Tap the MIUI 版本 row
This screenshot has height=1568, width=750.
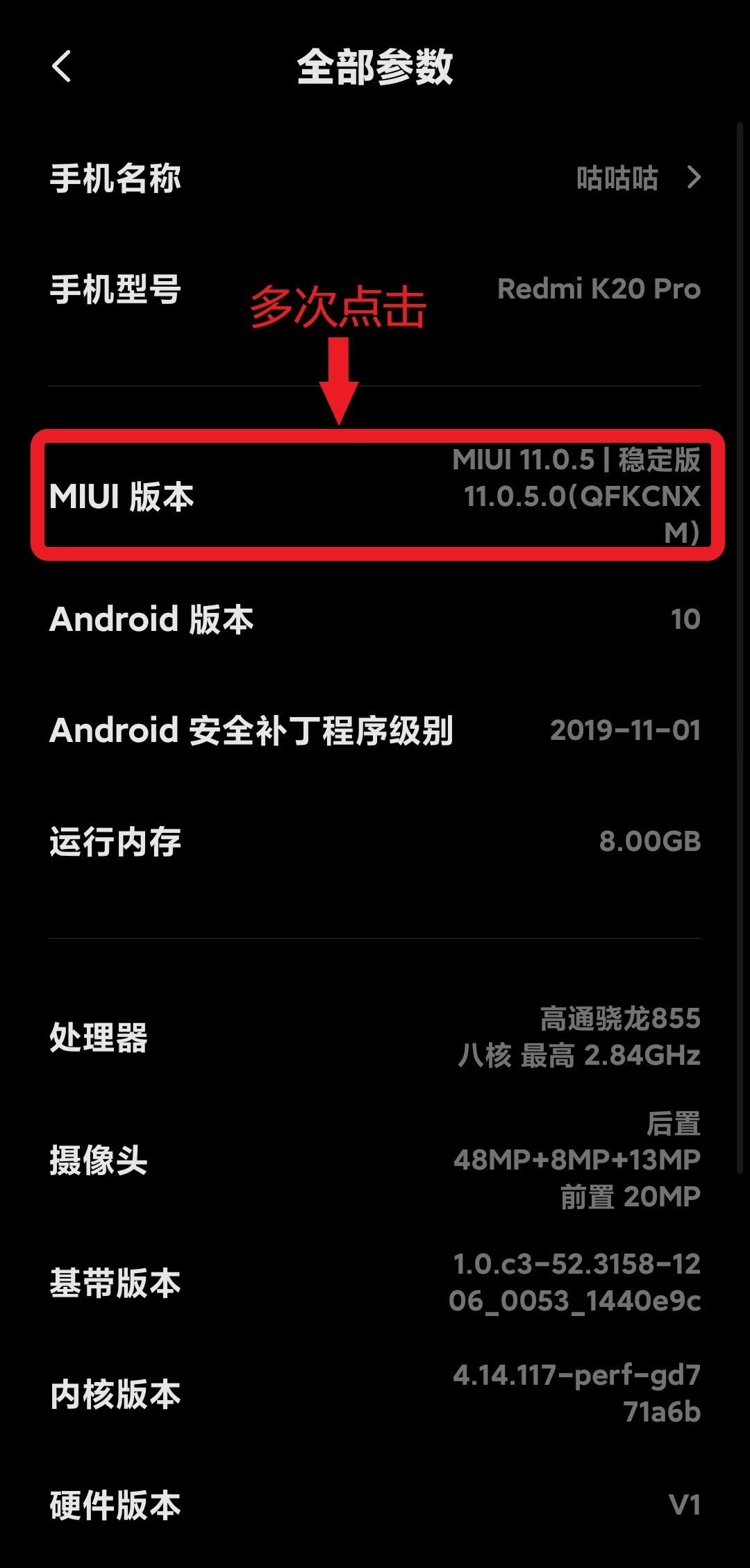375,496
